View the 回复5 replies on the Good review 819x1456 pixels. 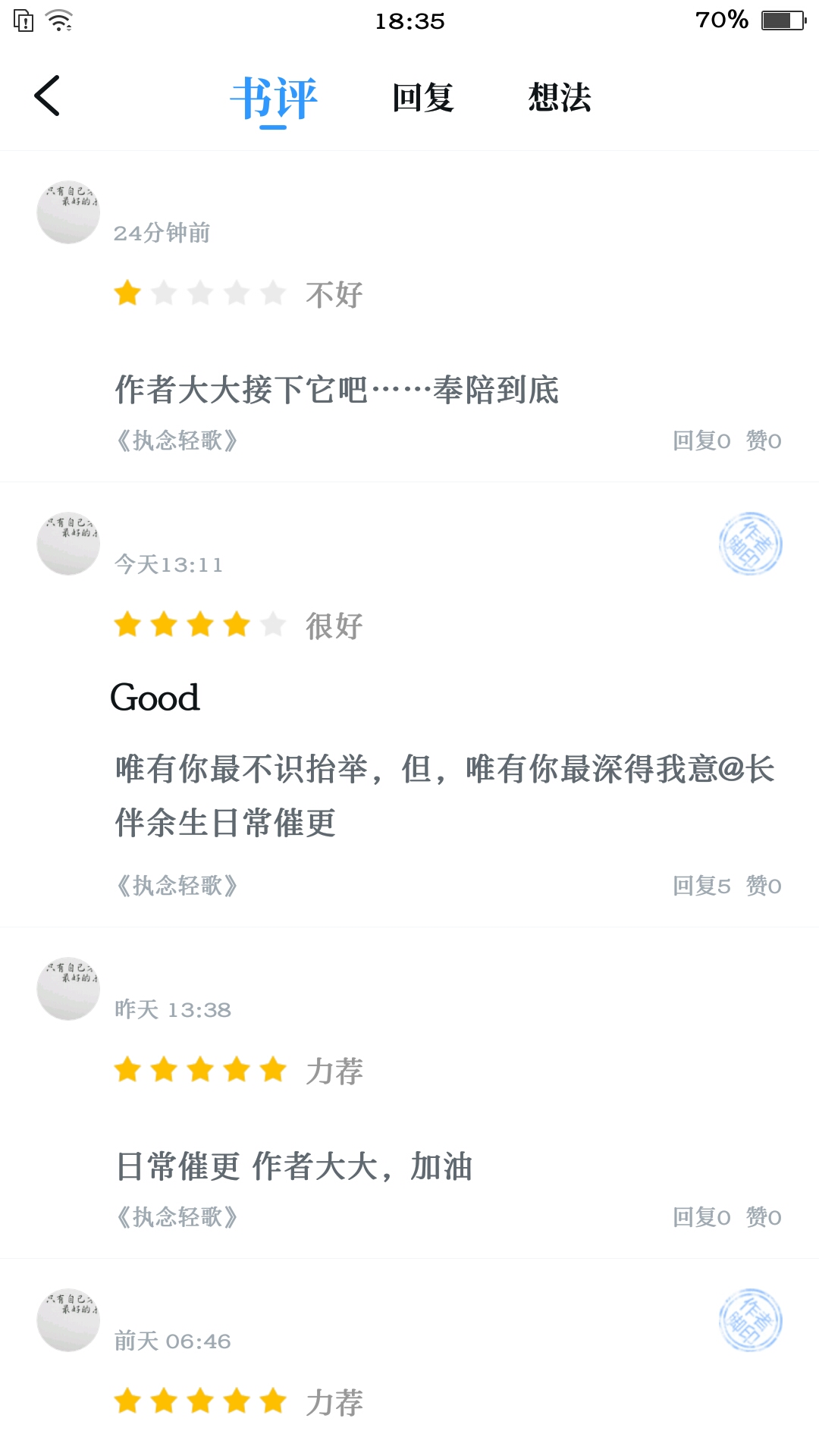pyautogui.click(x=701, y=886)
